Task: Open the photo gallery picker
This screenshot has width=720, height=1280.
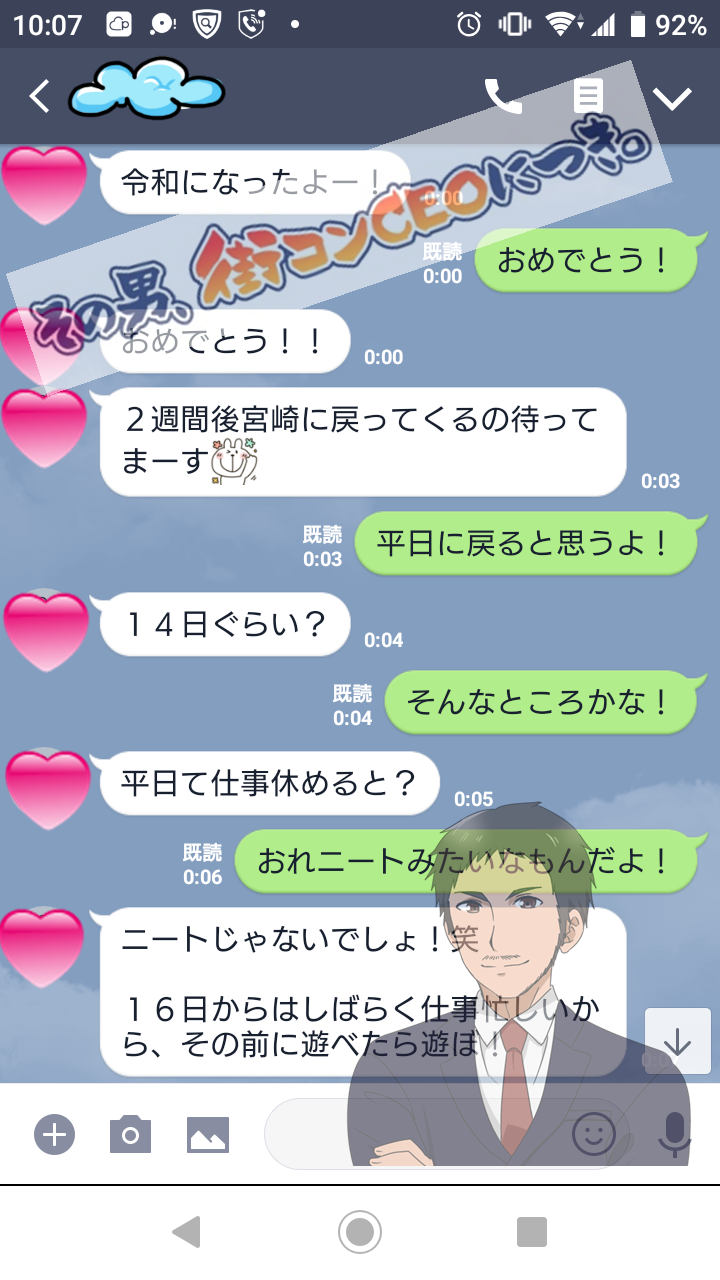Action: [208, 1134]
